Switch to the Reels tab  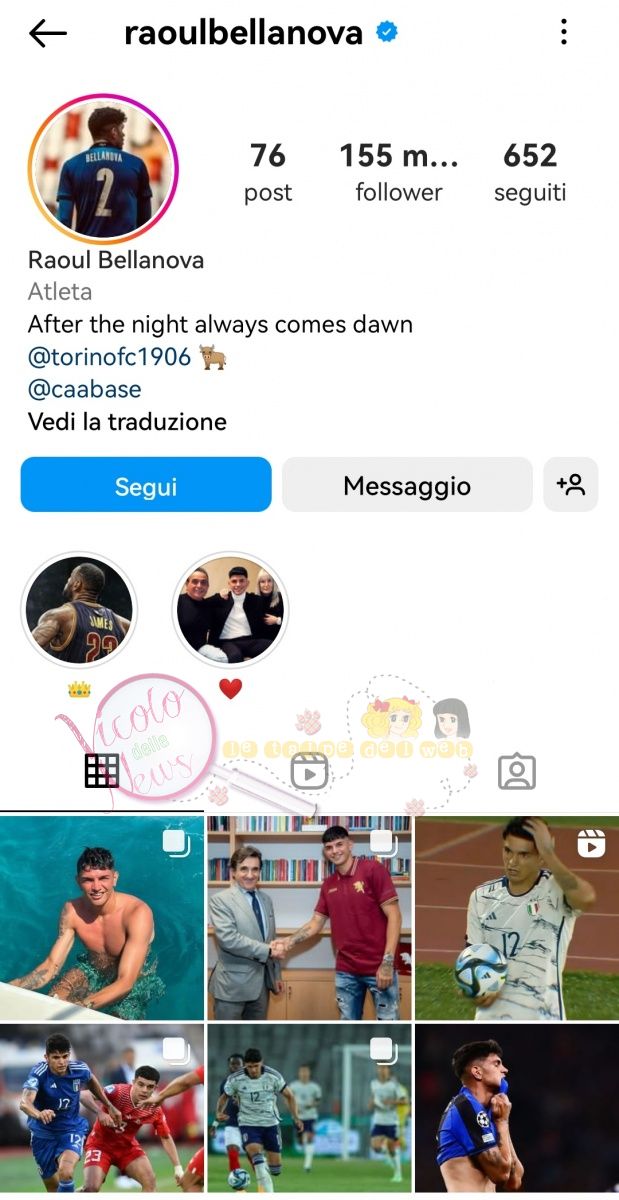pos(309,771)
